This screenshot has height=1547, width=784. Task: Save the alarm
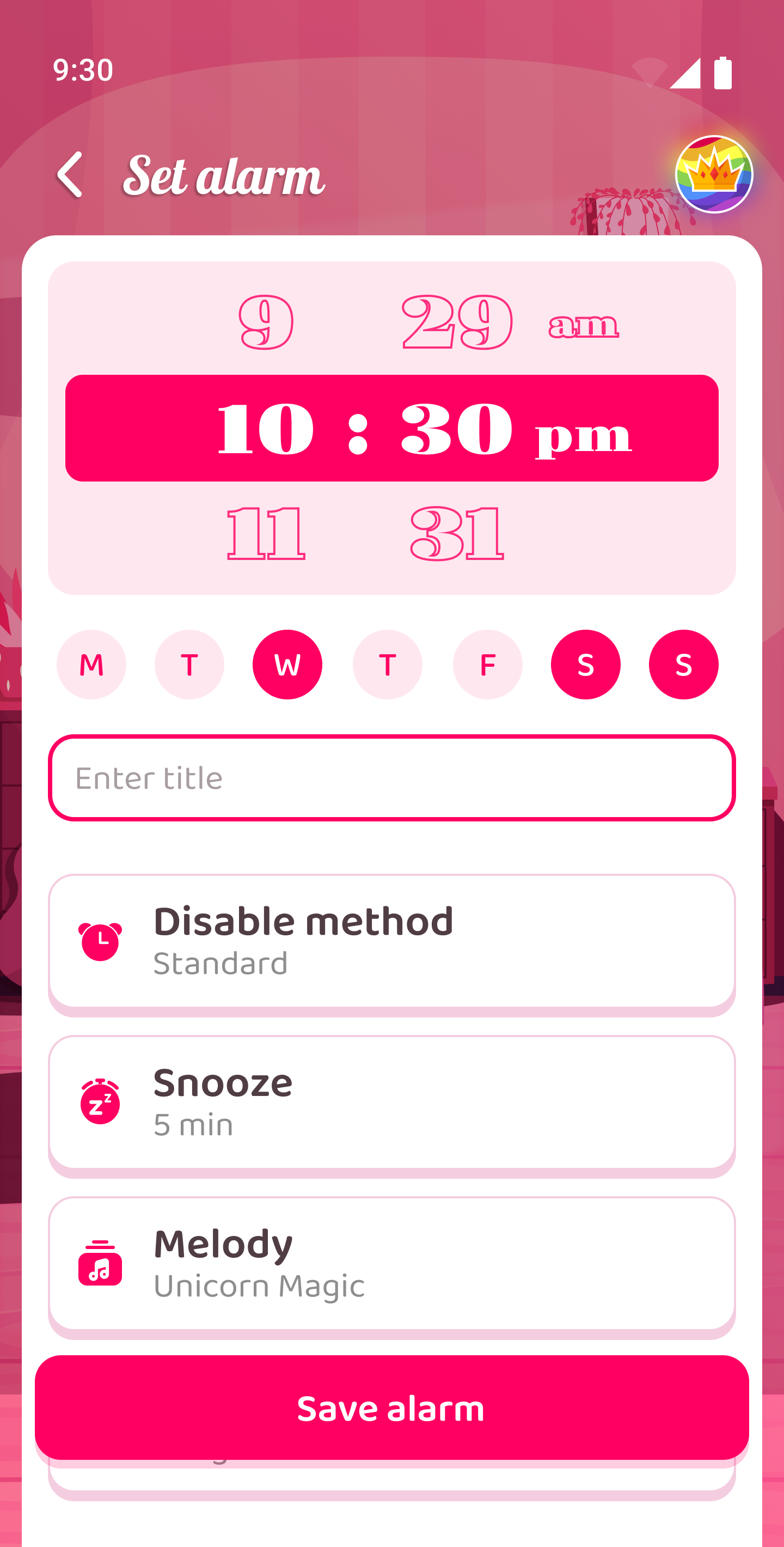pyautogui.click(x=392, y=1408)
